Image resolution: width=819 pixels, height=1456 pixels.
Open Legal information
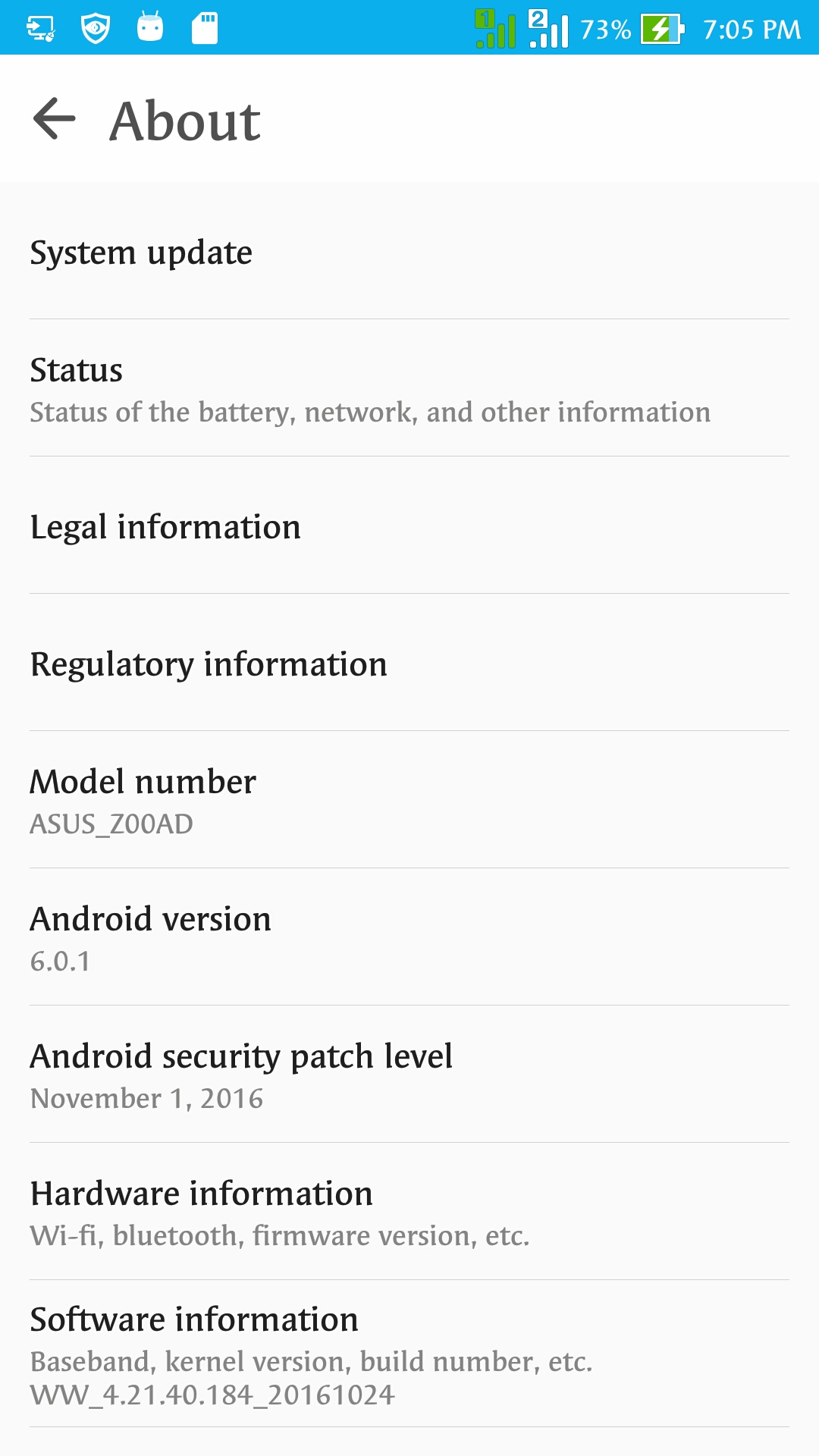point(409,527)
